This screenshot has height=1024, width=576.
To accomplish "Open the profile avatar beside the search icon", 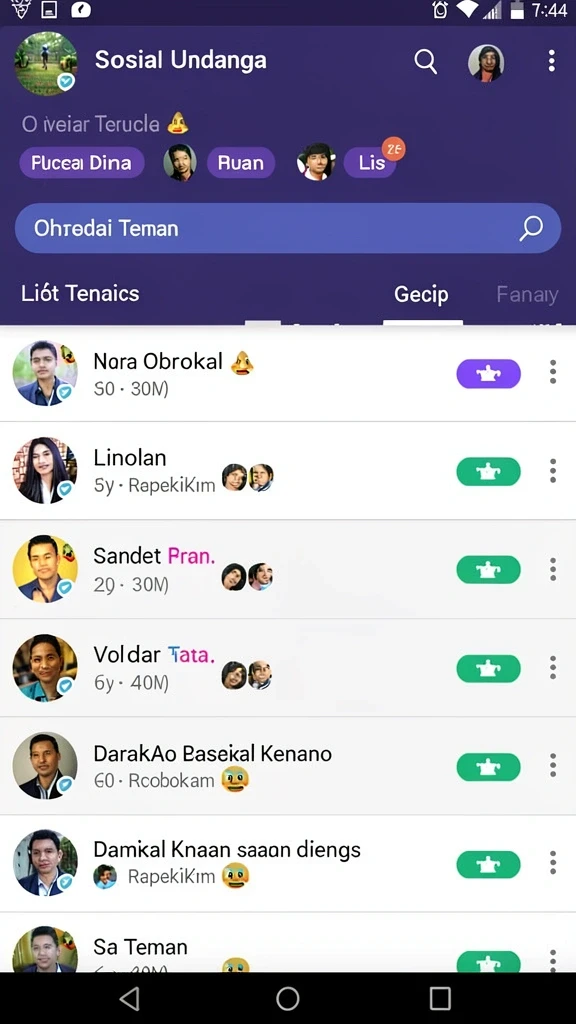I will [x=486, y=63].
